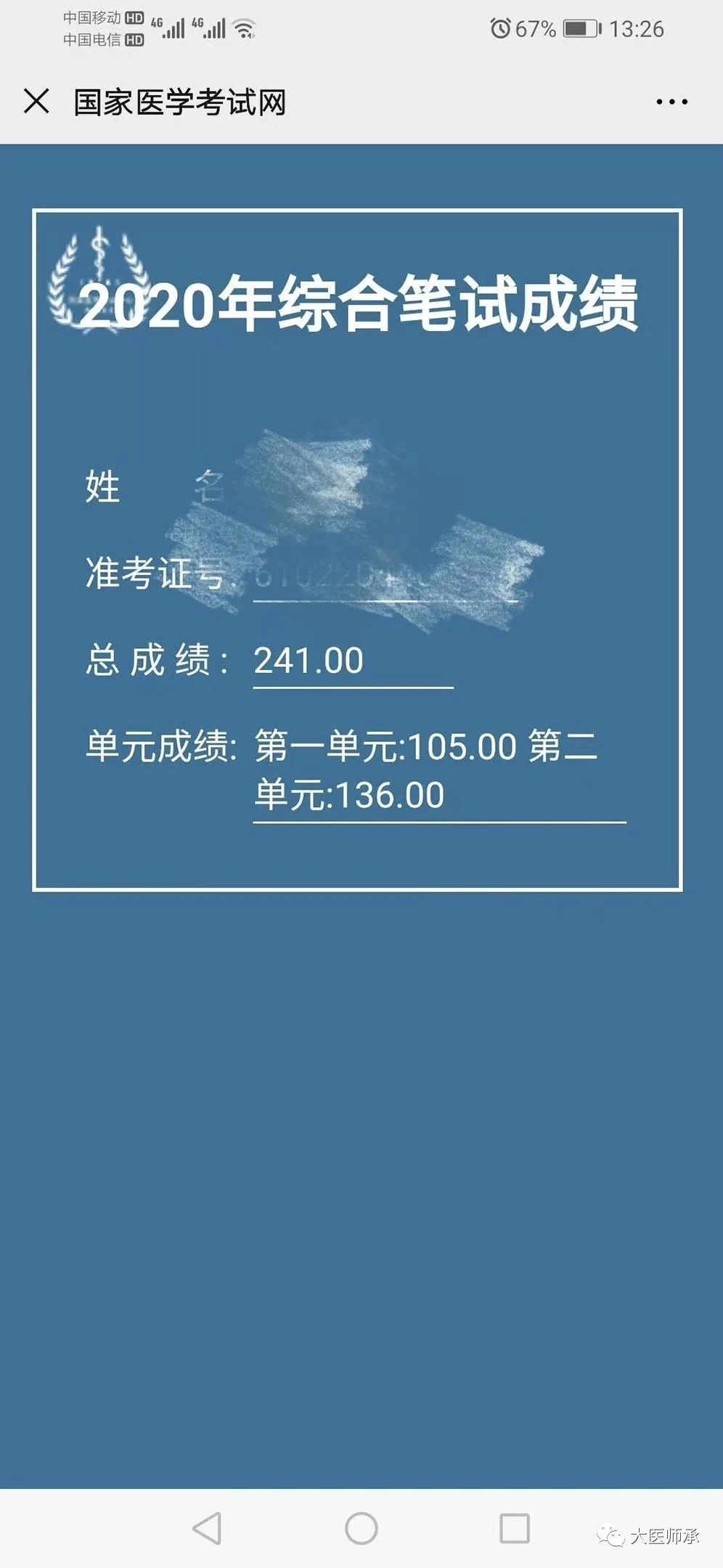Tap the system back button
The width and height of the screenshot is (723, 1568).
(208, 1528)
